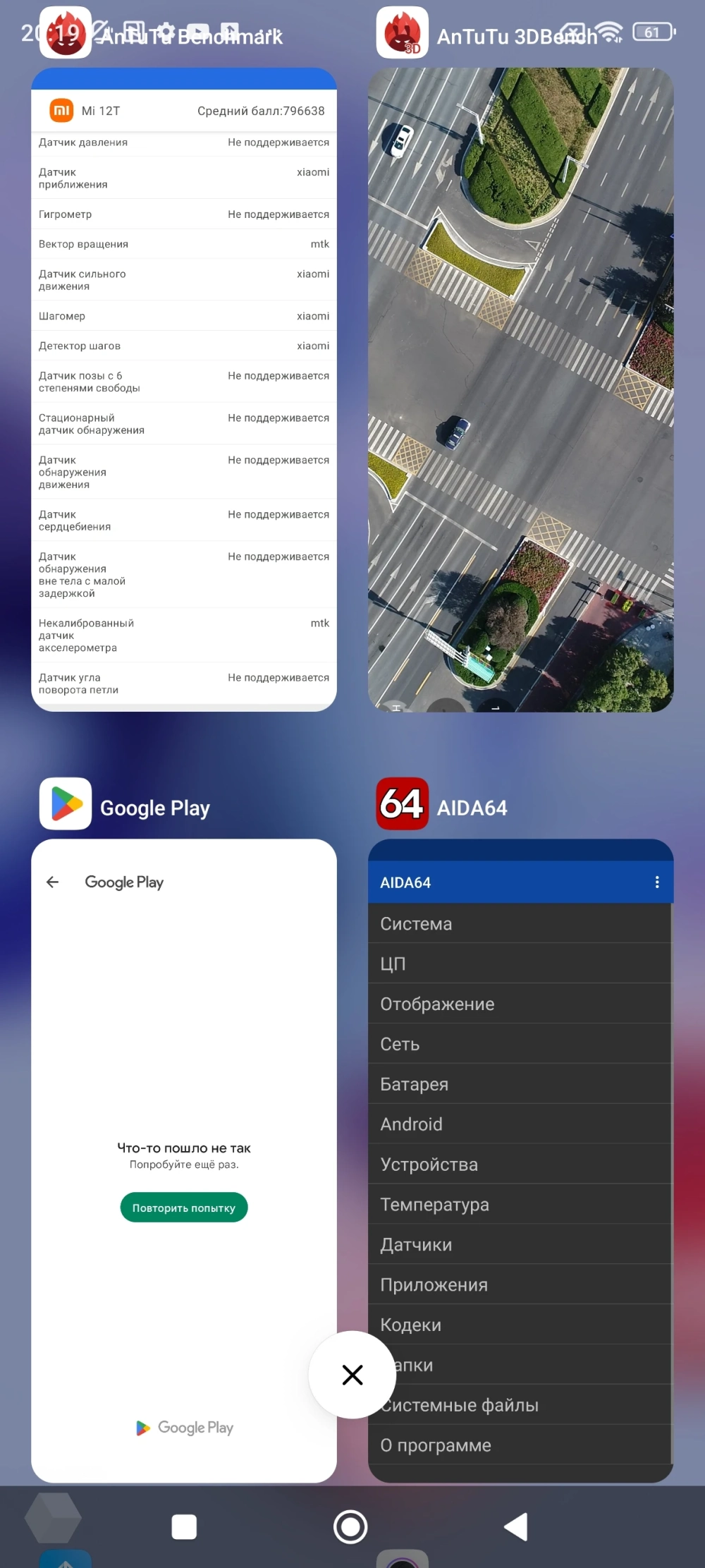Tap the AnTuTu Benchmark app icon header
Screen dimensions: 705x1568
66,33
